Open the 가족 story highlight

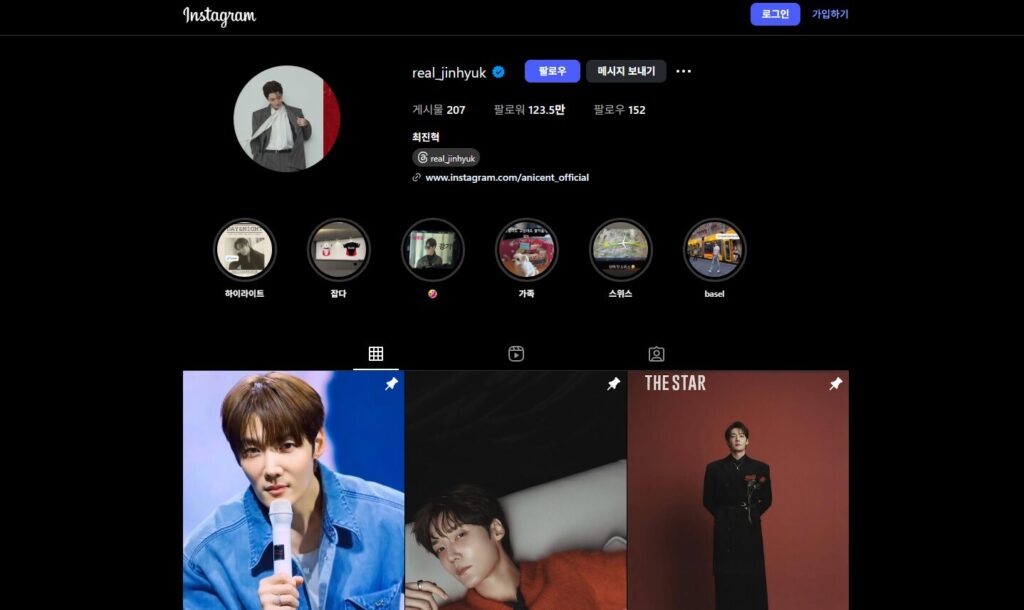pyautogui.click(x=526, y=250)
